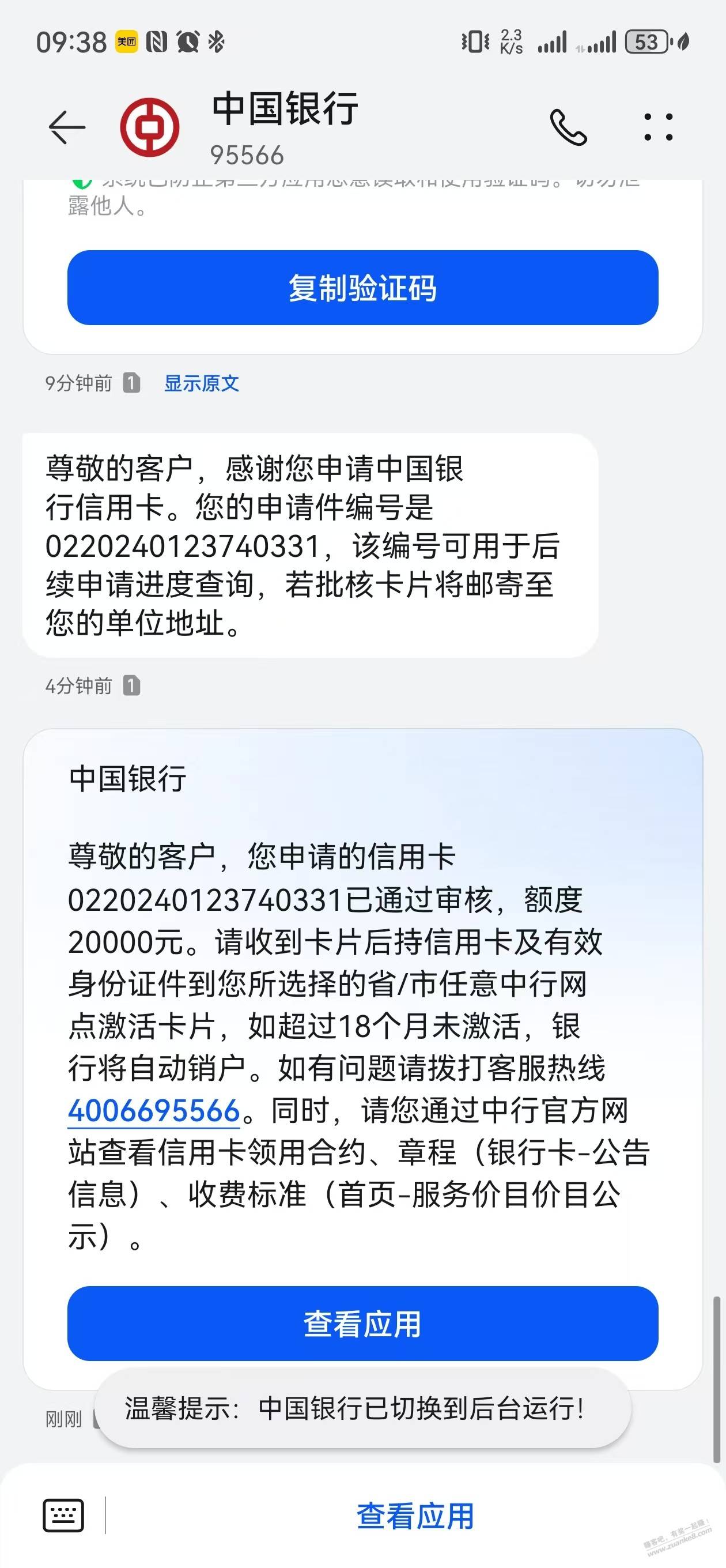Tap the 复制验证码 button
The width and height of the screenshot is (726, 1568).
[x=362, y=287]
